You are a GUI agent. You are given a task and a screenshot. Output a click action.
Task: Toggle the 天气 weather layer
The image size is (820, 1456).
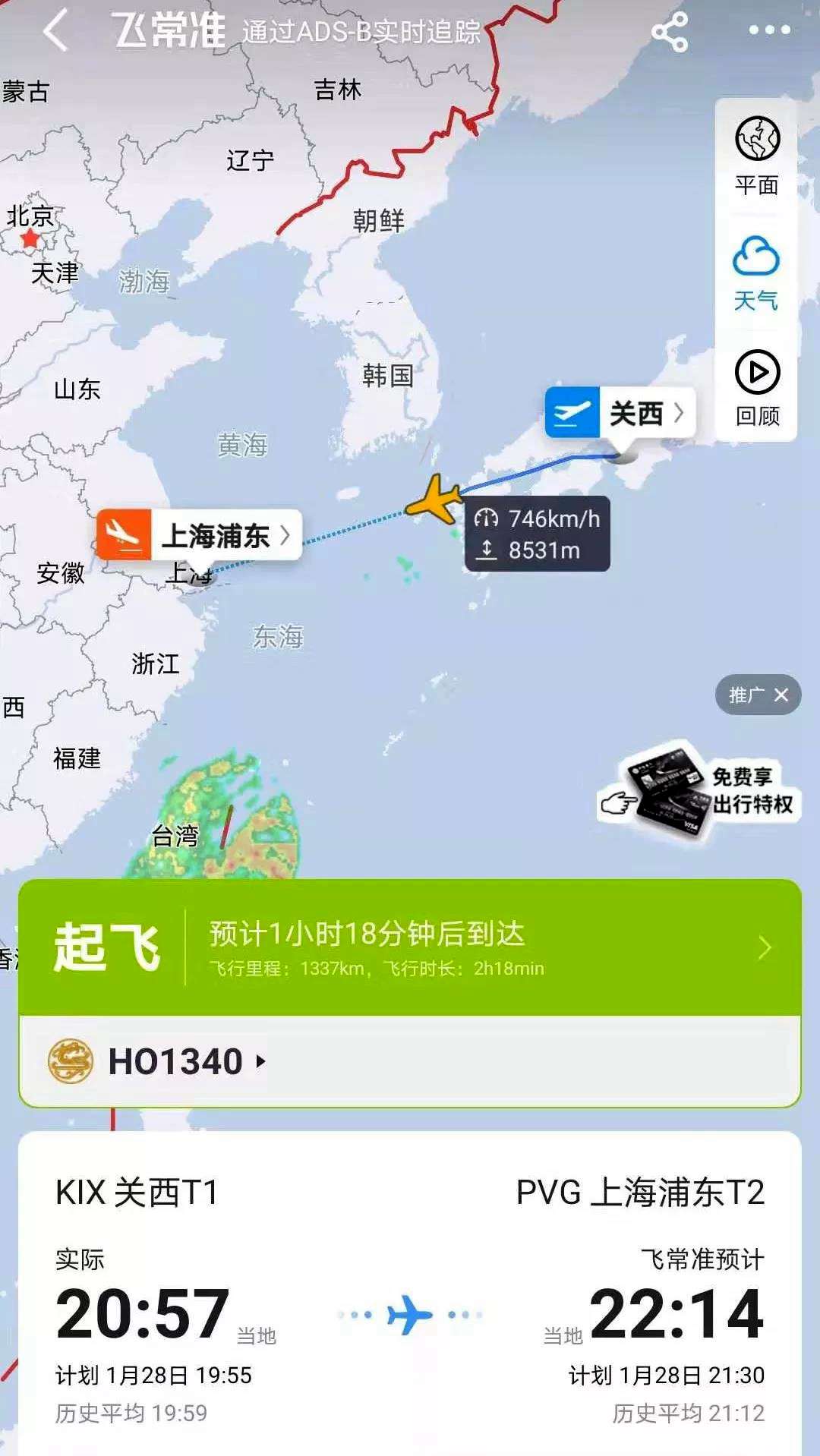tap(756, 273)
